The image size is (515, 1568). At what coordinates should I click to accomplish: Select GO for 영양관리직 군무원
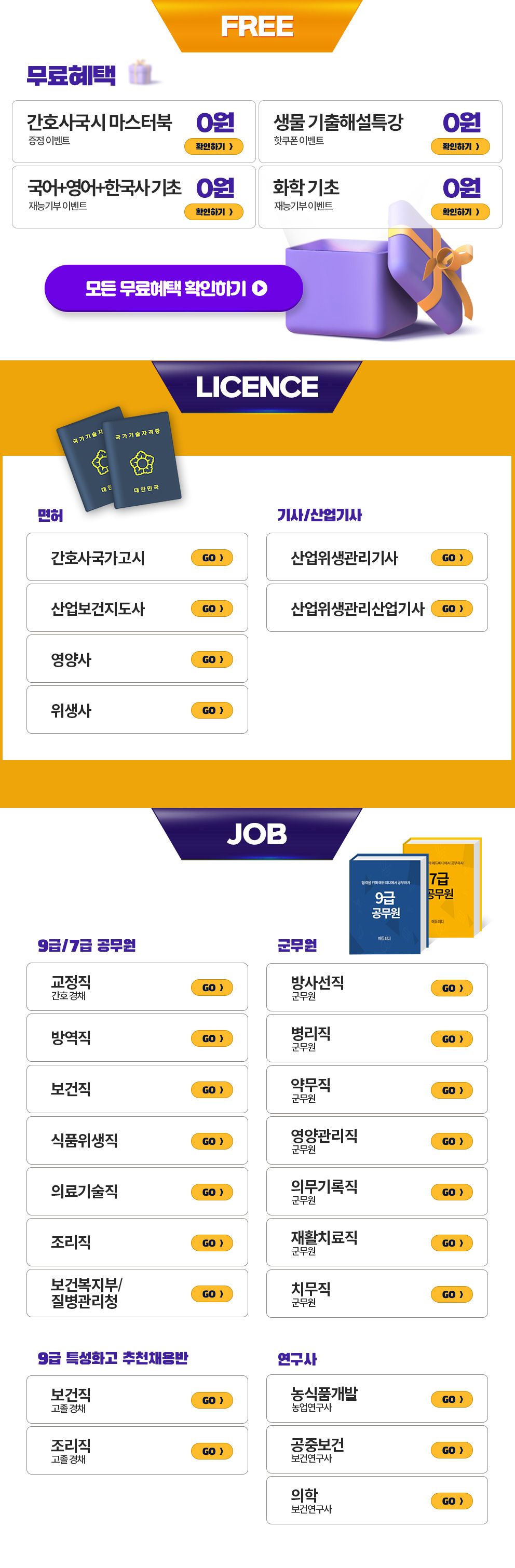coord(452,1141)
